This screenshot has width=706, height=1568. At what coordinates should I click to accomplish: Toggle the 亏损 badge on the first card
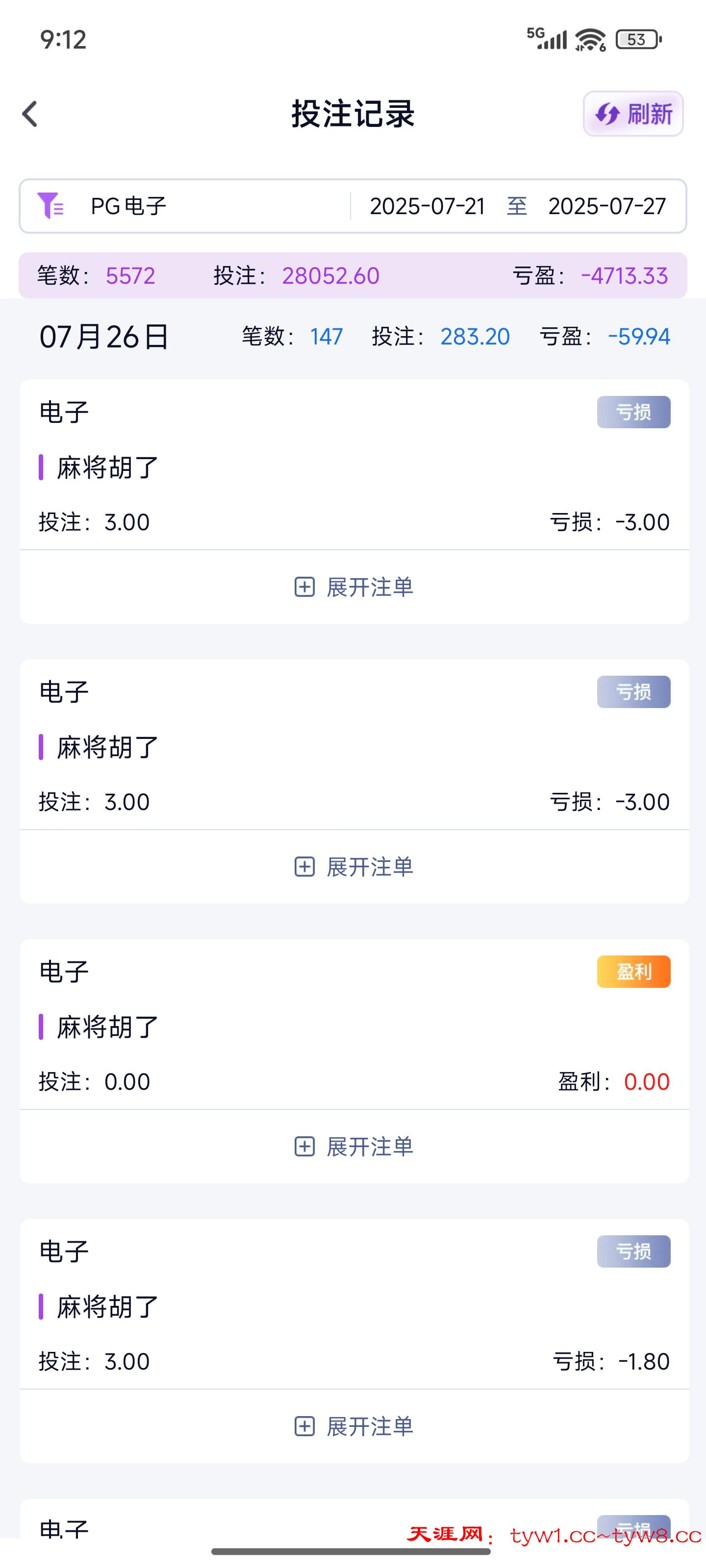click(633, 412)
